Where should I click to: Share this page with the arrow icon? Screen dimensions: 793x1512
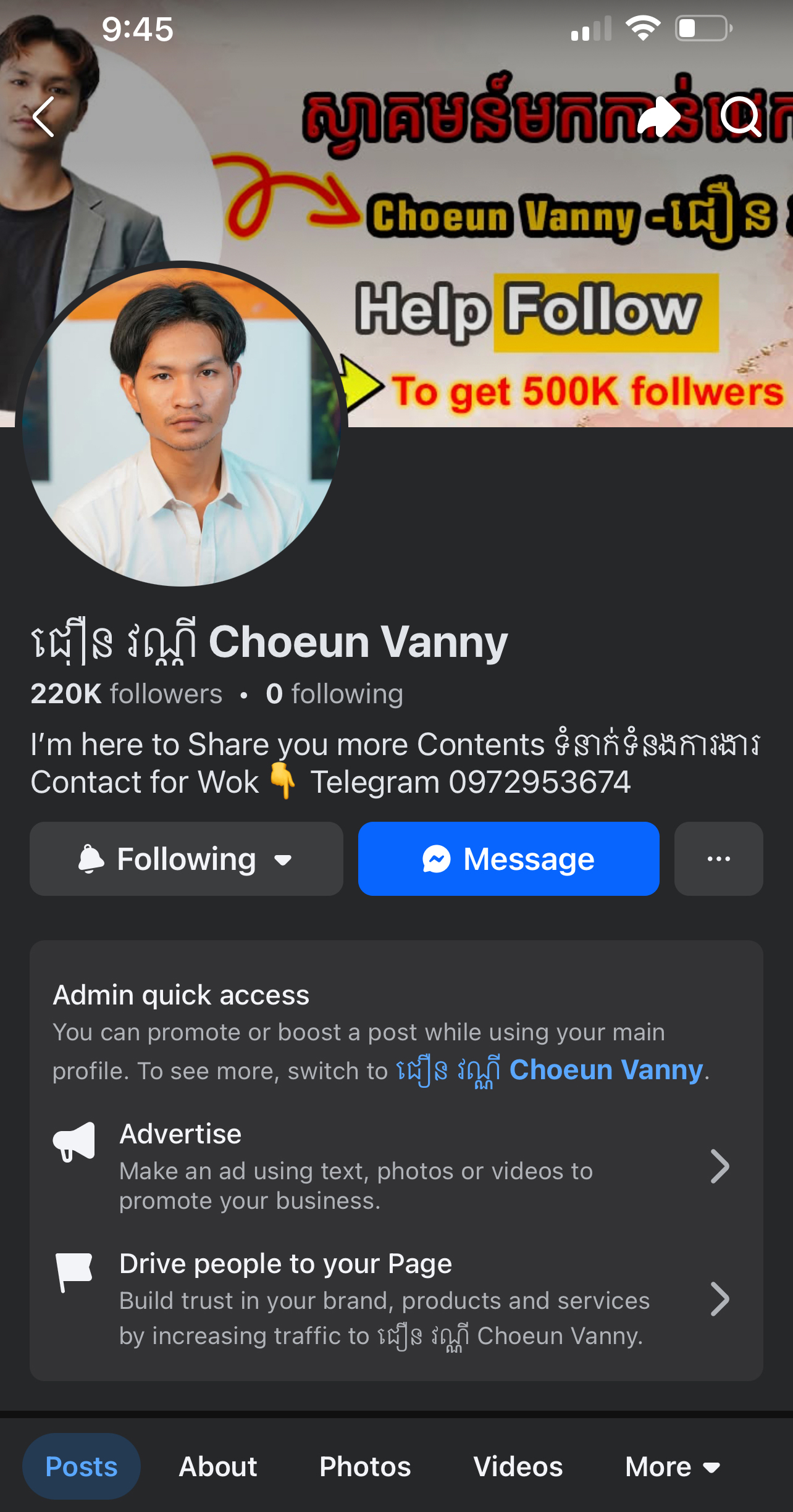point(658,117)
